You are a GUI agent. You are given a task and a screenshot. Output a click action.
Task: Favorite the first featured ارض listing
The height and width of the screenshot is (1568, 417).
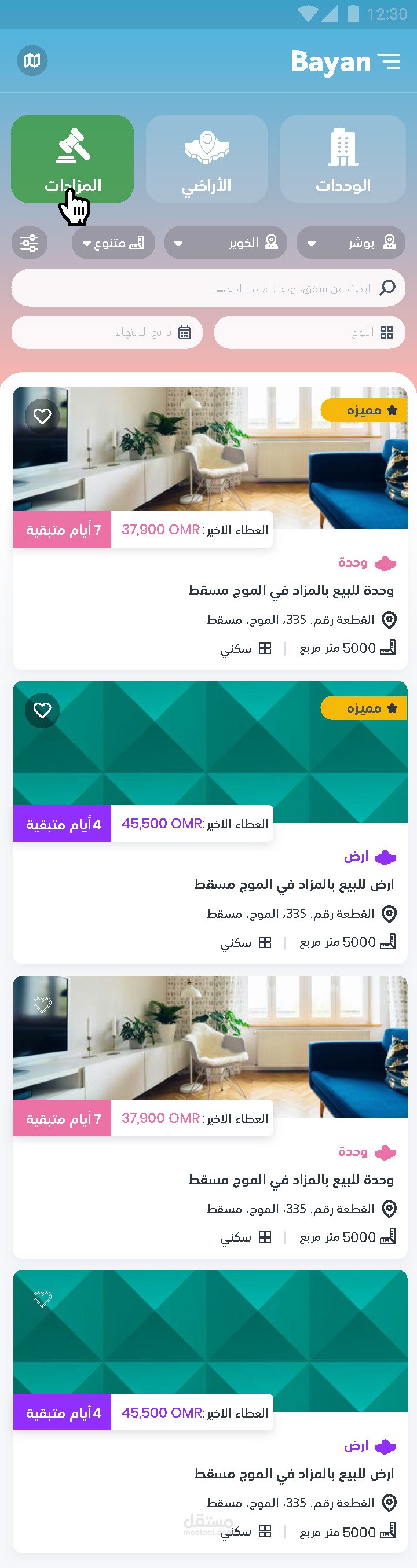[x=42, y=710]
